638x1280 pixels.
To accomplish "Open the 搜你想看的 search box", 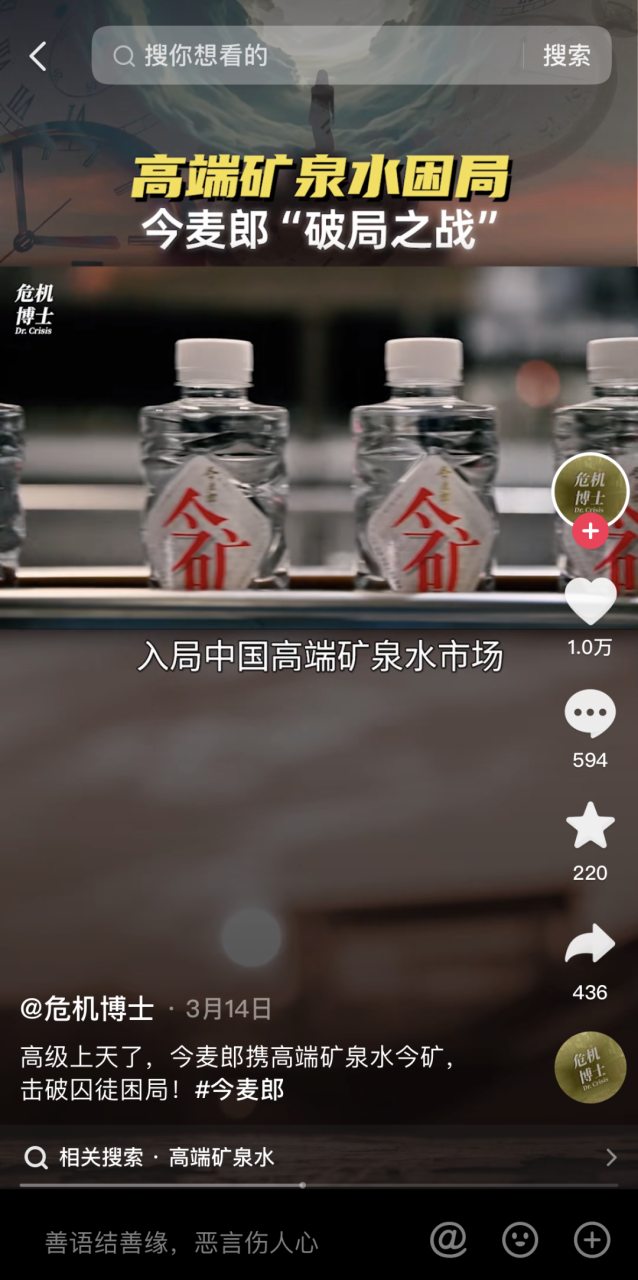I will (x=300, y=56).
